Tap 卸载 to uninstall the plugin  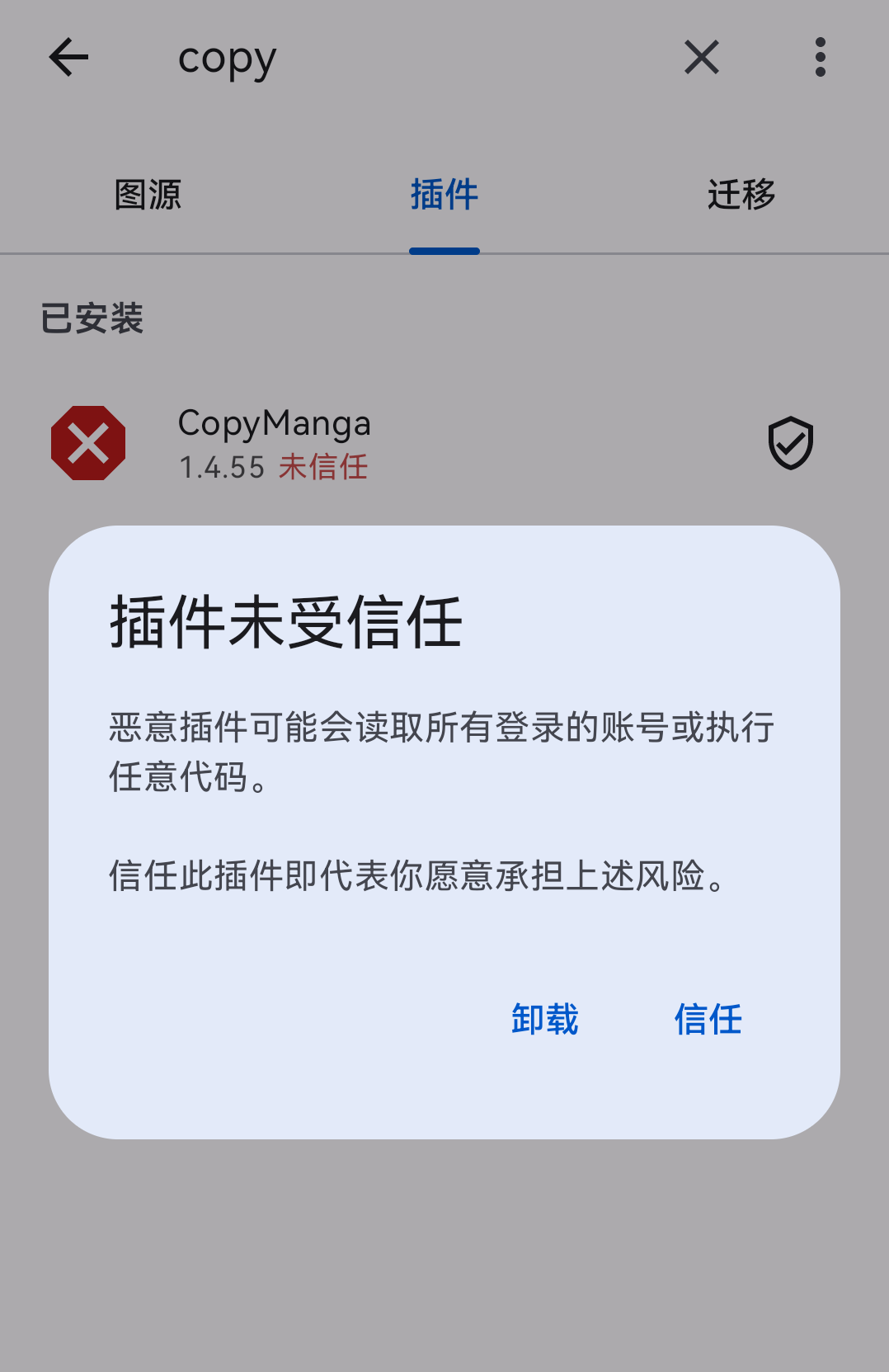tap(544, 1019)
